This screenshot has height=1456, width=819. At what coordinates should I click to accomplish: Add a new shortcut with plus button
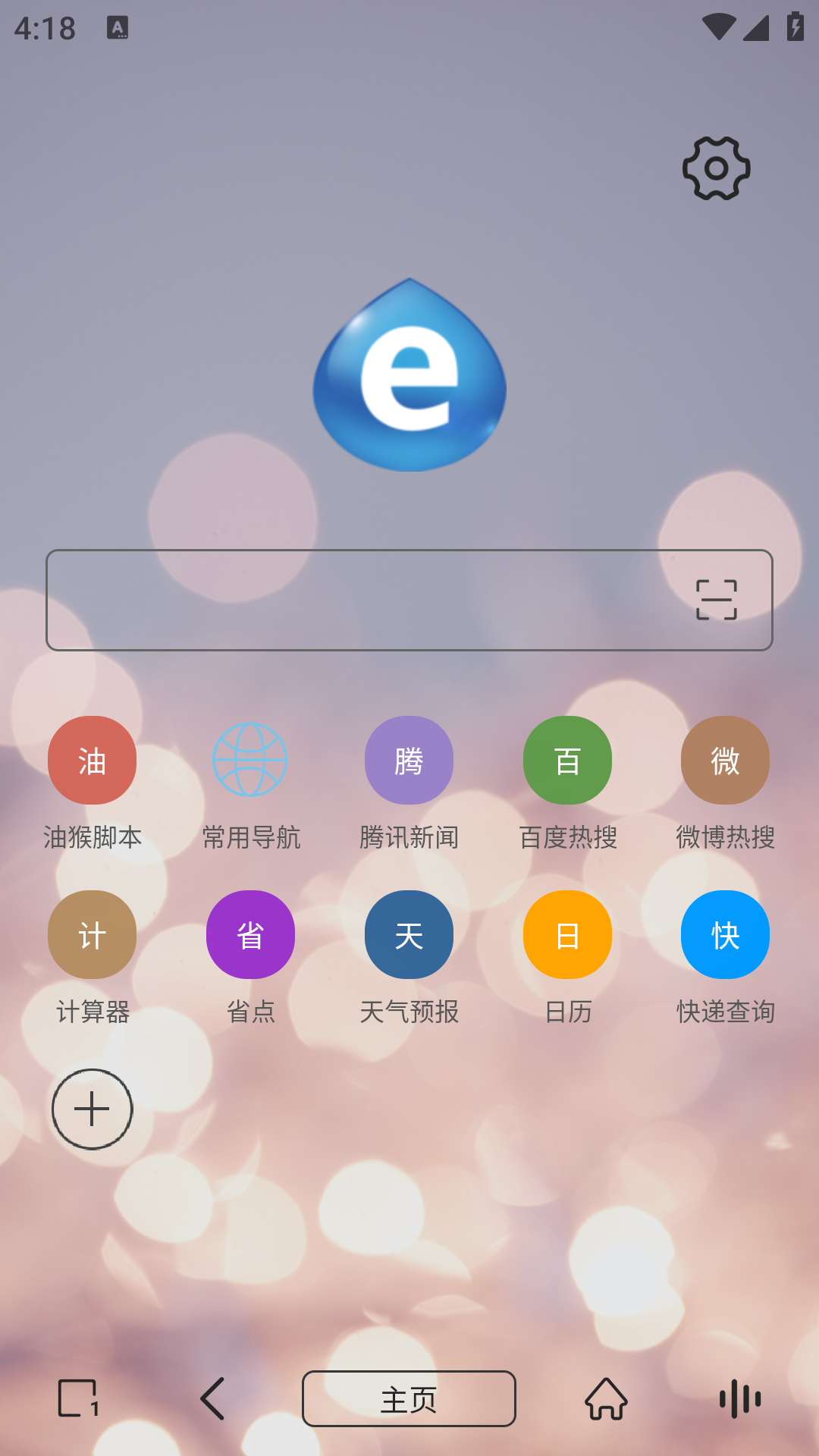pos(93,1109)
